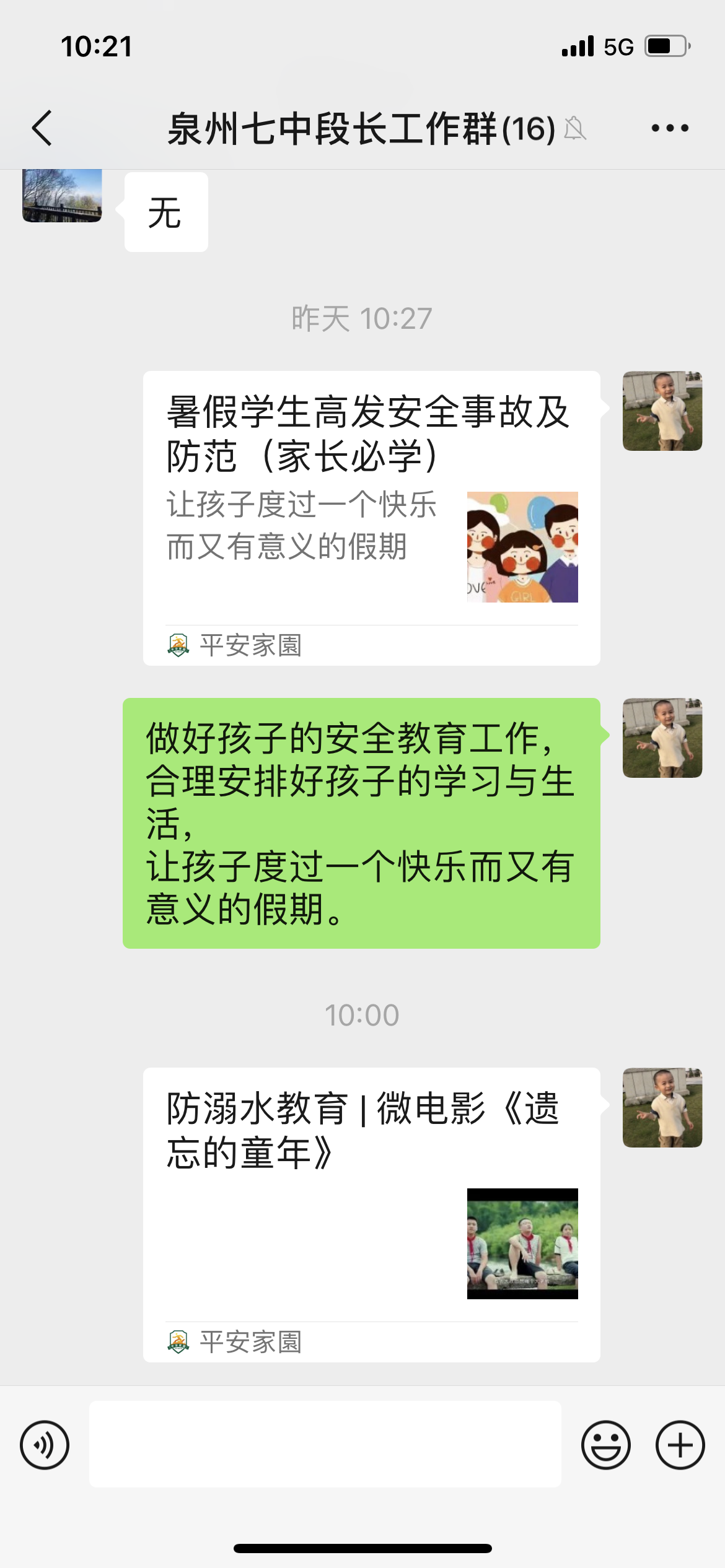Screen dimensions: 725x1568
Task: View profile of sender who wrote 无
Action: tap(62, 196)
